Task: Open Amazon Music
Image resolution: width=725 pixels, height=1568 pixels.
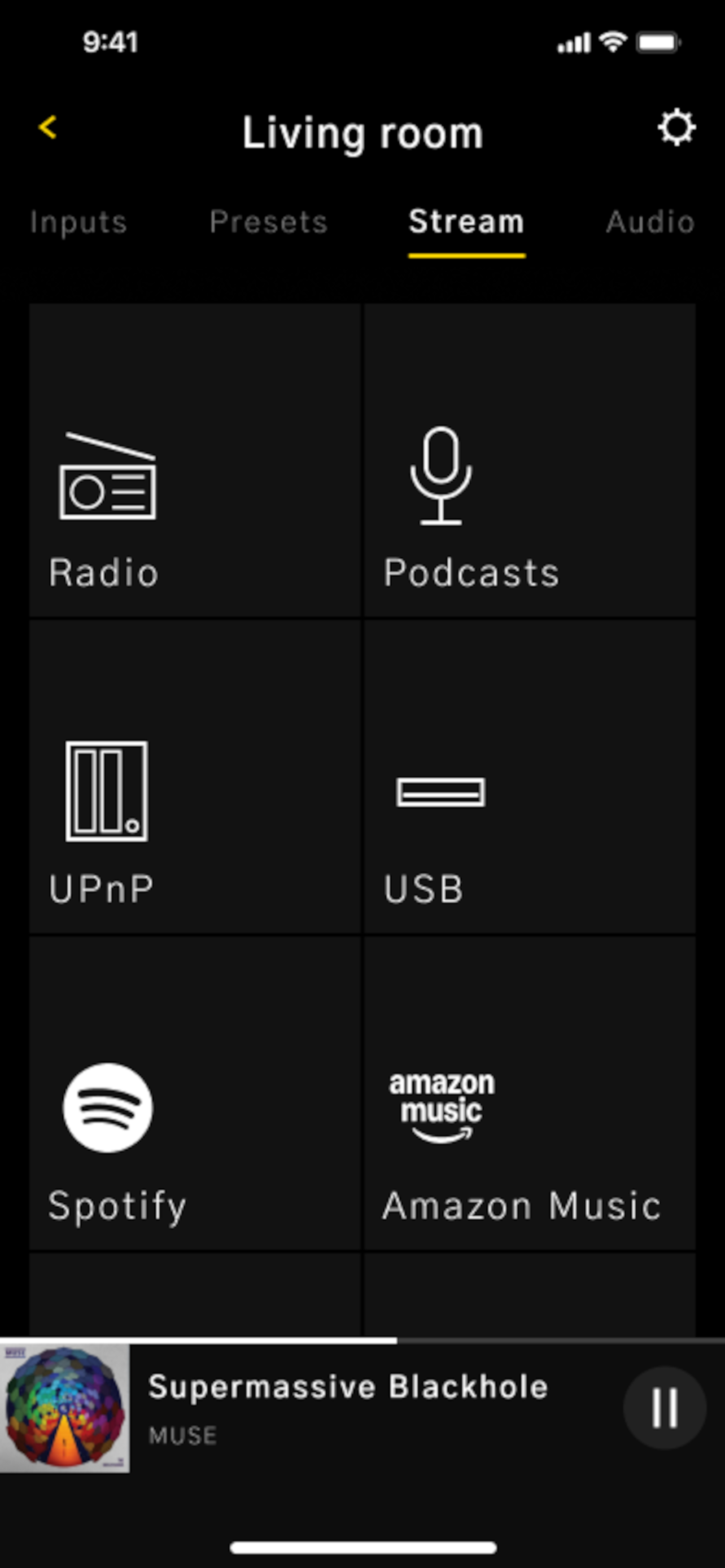Action: 530,1093
